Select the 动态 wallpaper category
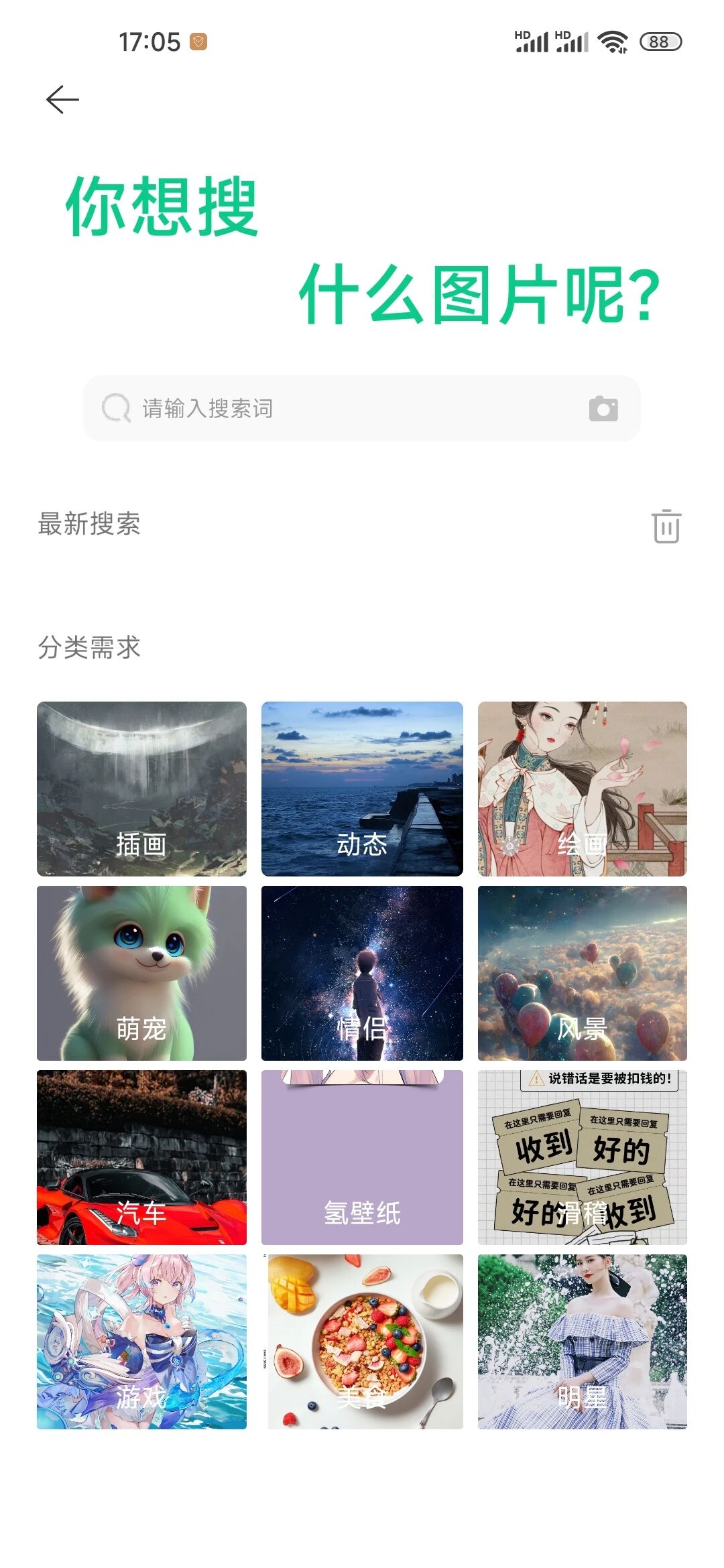724x1568 pixels. 362,789
